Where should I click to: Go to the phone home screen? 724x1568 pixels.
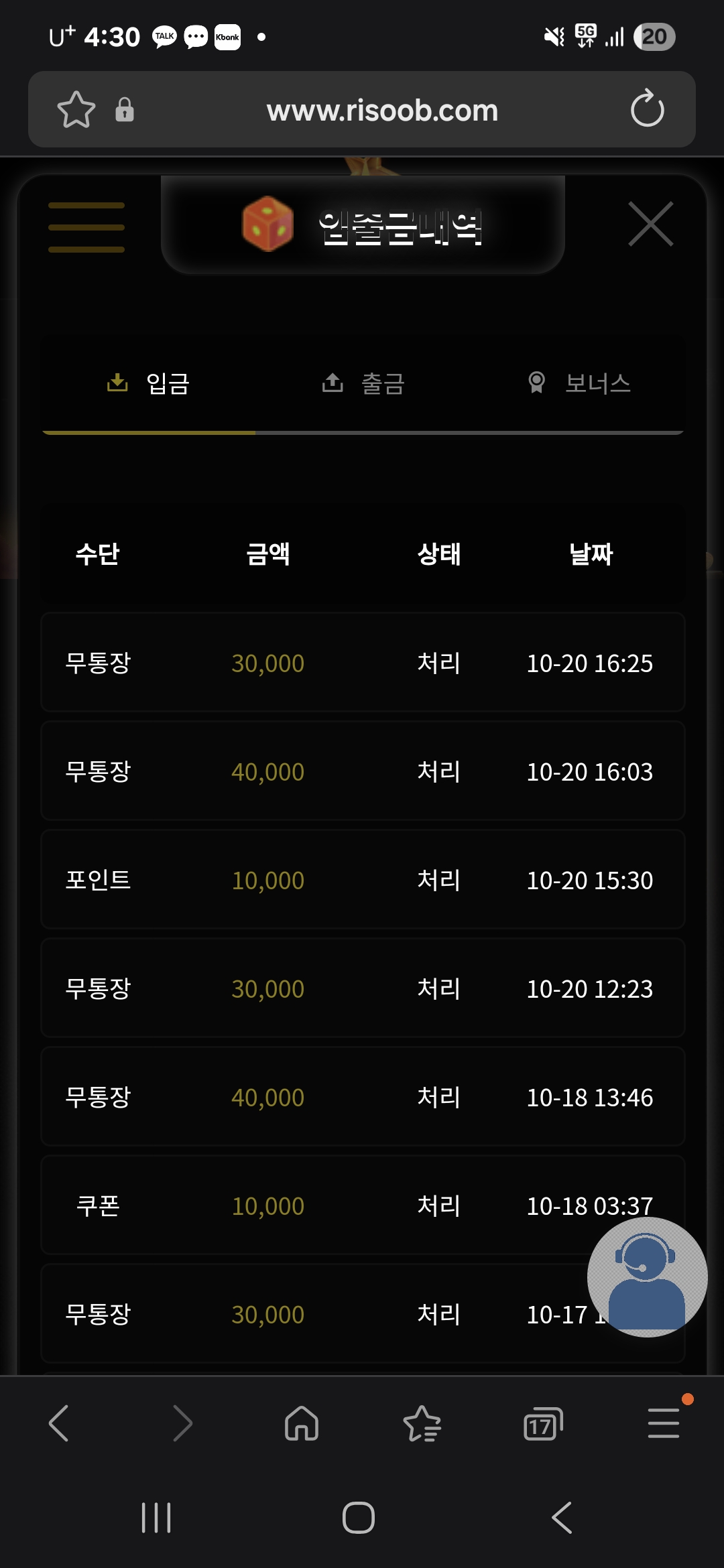click(x=359, y=1518)
